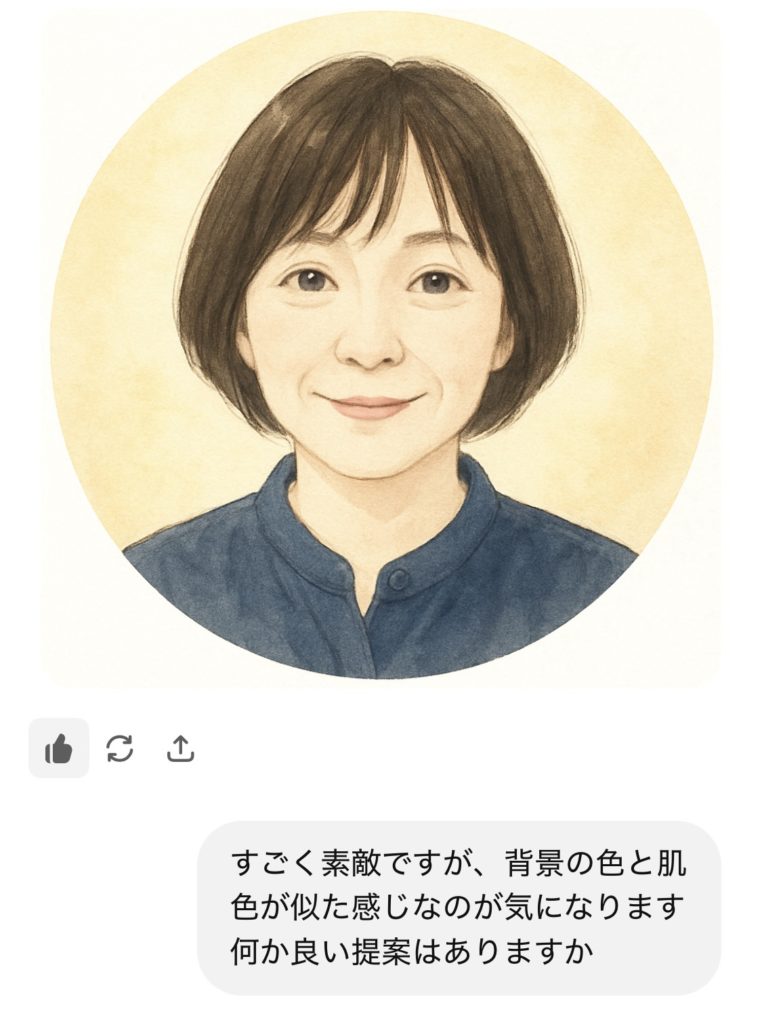The width and height of the screenshot is (762, 1024).
Task: Open the generated portrait illustration
Action: pyautogui.click(x=381, y=345)
